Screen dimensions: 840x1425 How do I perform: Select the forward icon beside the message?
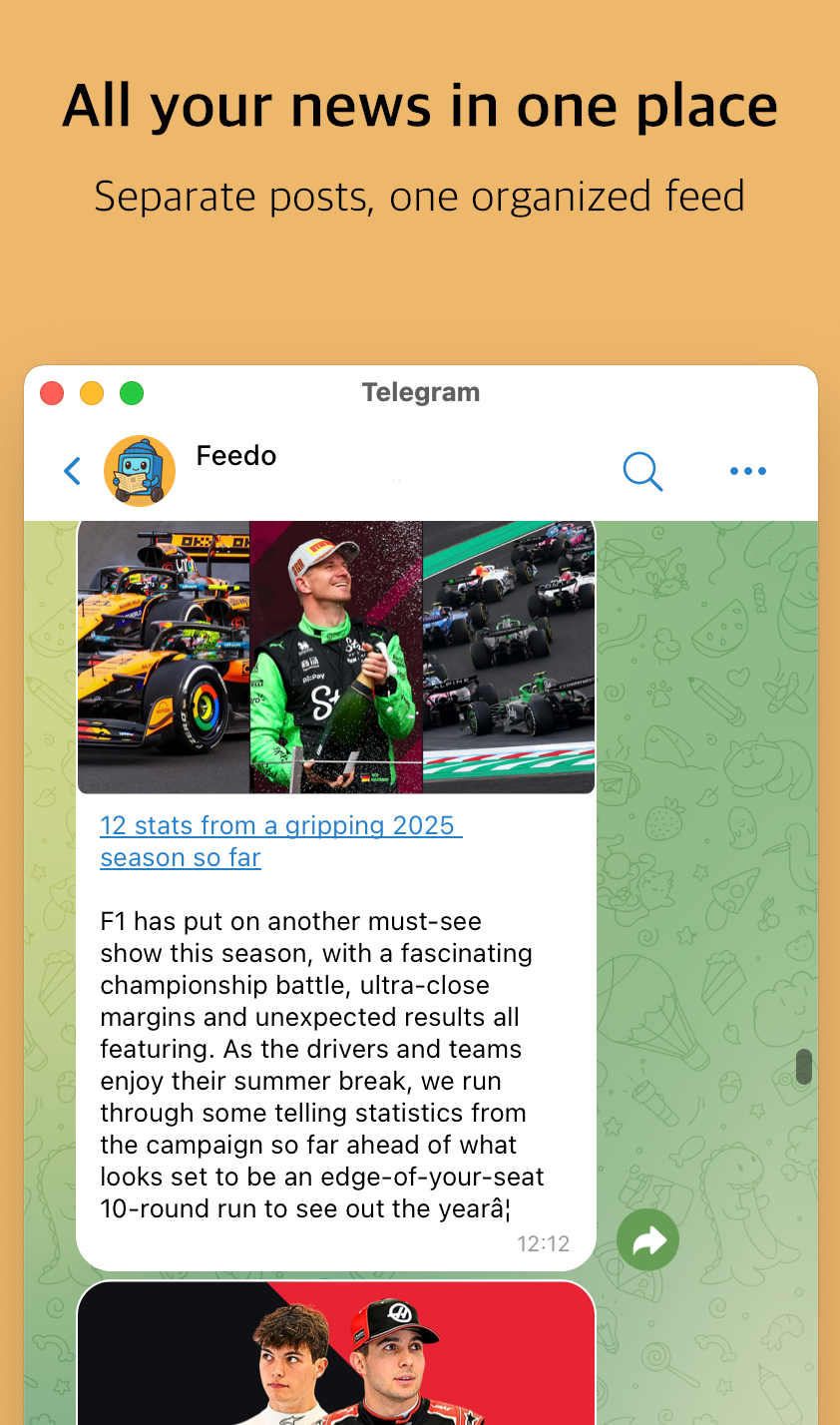(x=647, y=1240)
